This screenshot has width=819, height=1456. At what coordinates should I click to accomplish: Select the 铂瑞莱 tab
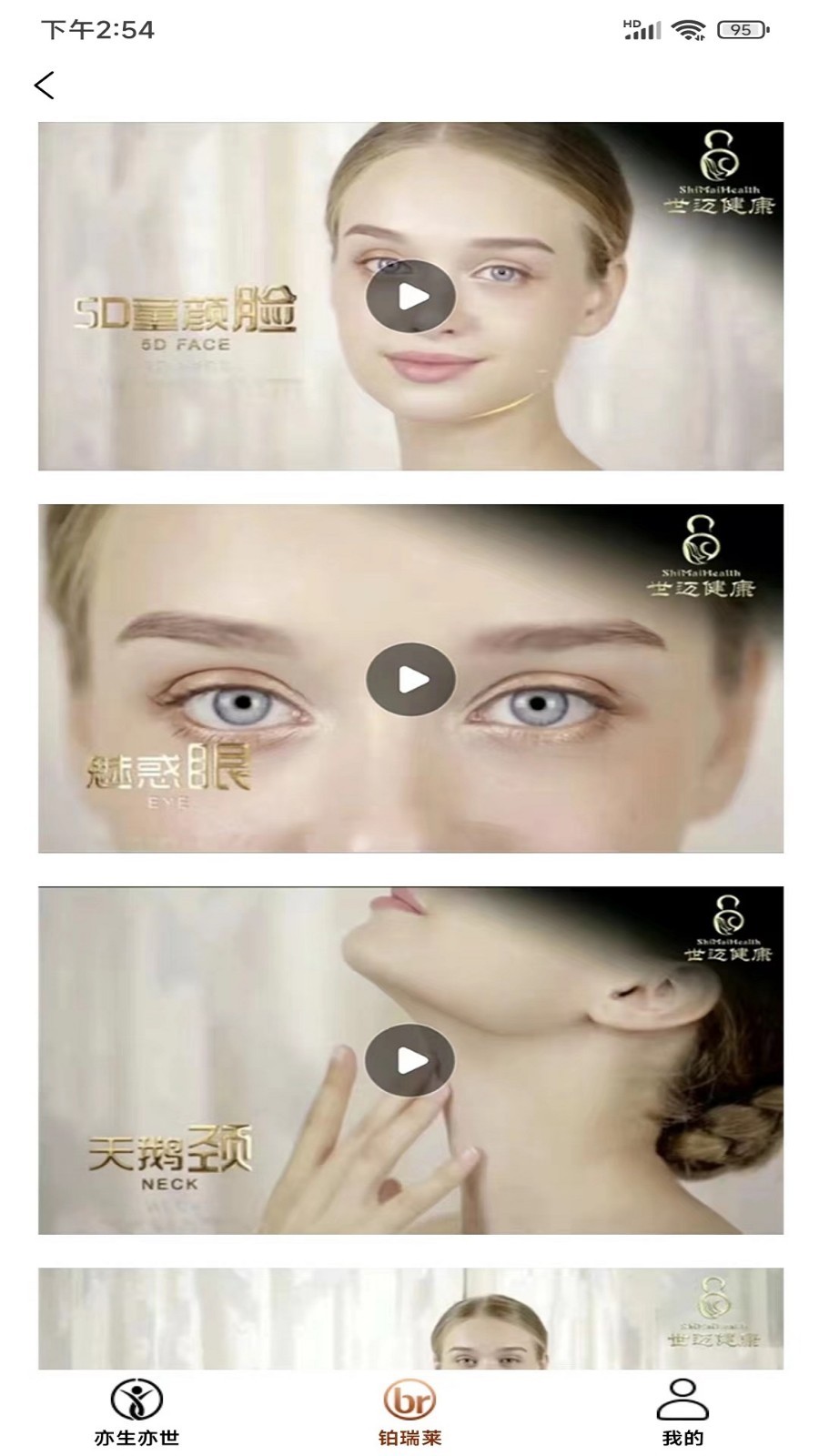[409, 1412]
